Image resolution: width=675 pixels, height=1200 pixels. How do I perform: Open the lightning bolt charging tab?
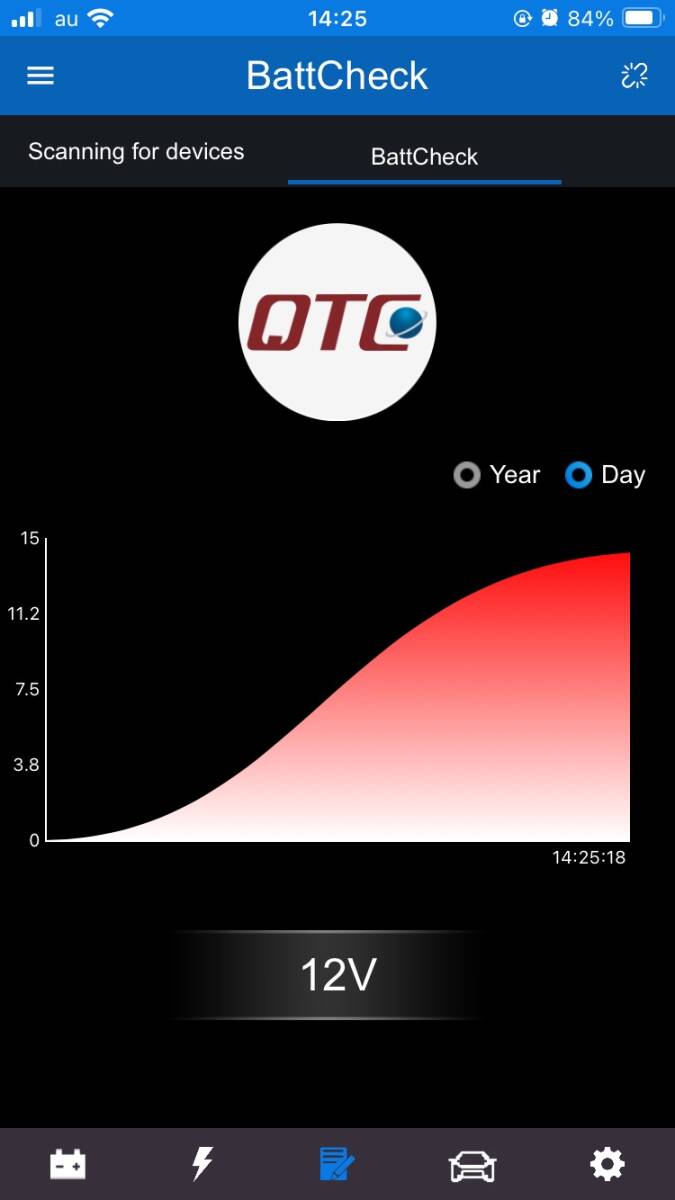(202, 1164)
